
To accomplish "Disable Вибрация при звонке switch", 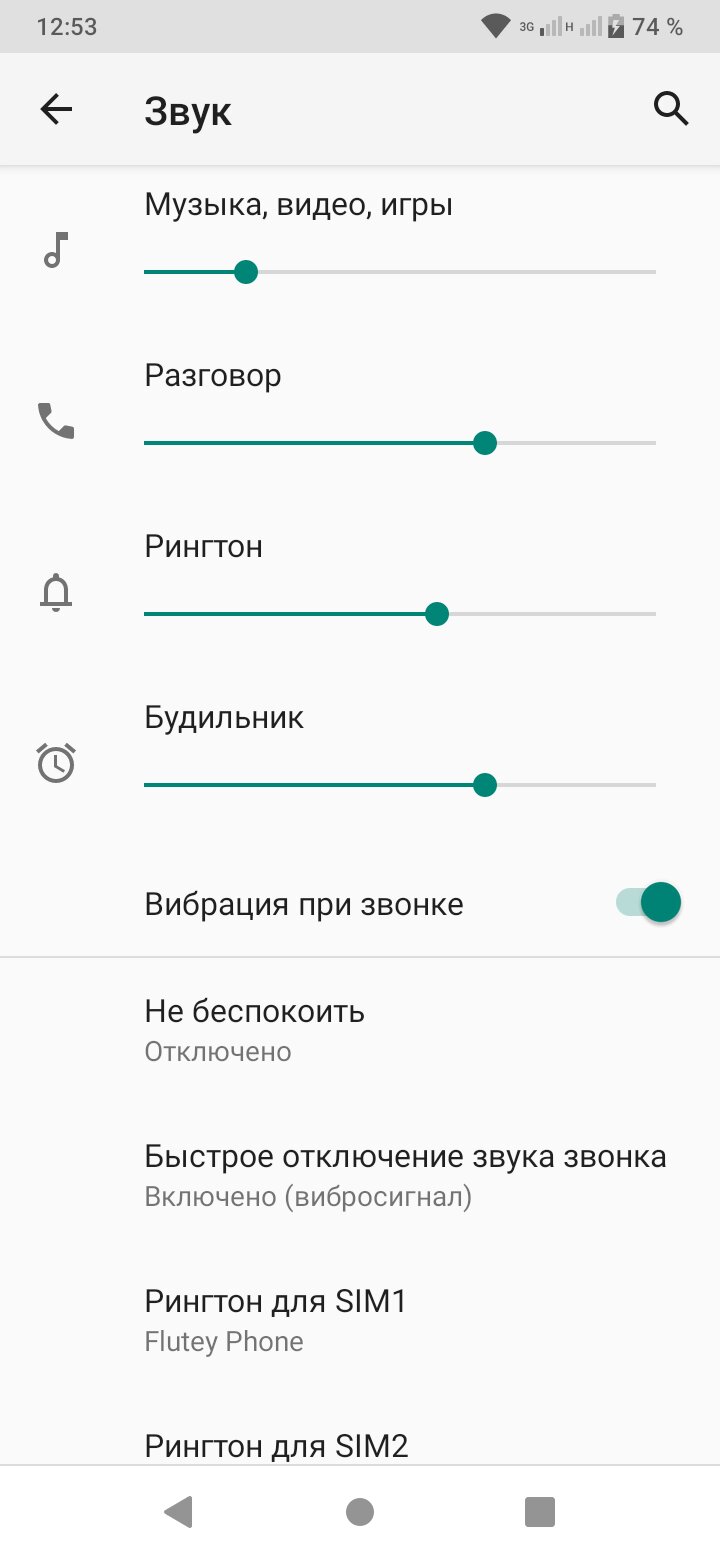I will [x=648, y=903].
